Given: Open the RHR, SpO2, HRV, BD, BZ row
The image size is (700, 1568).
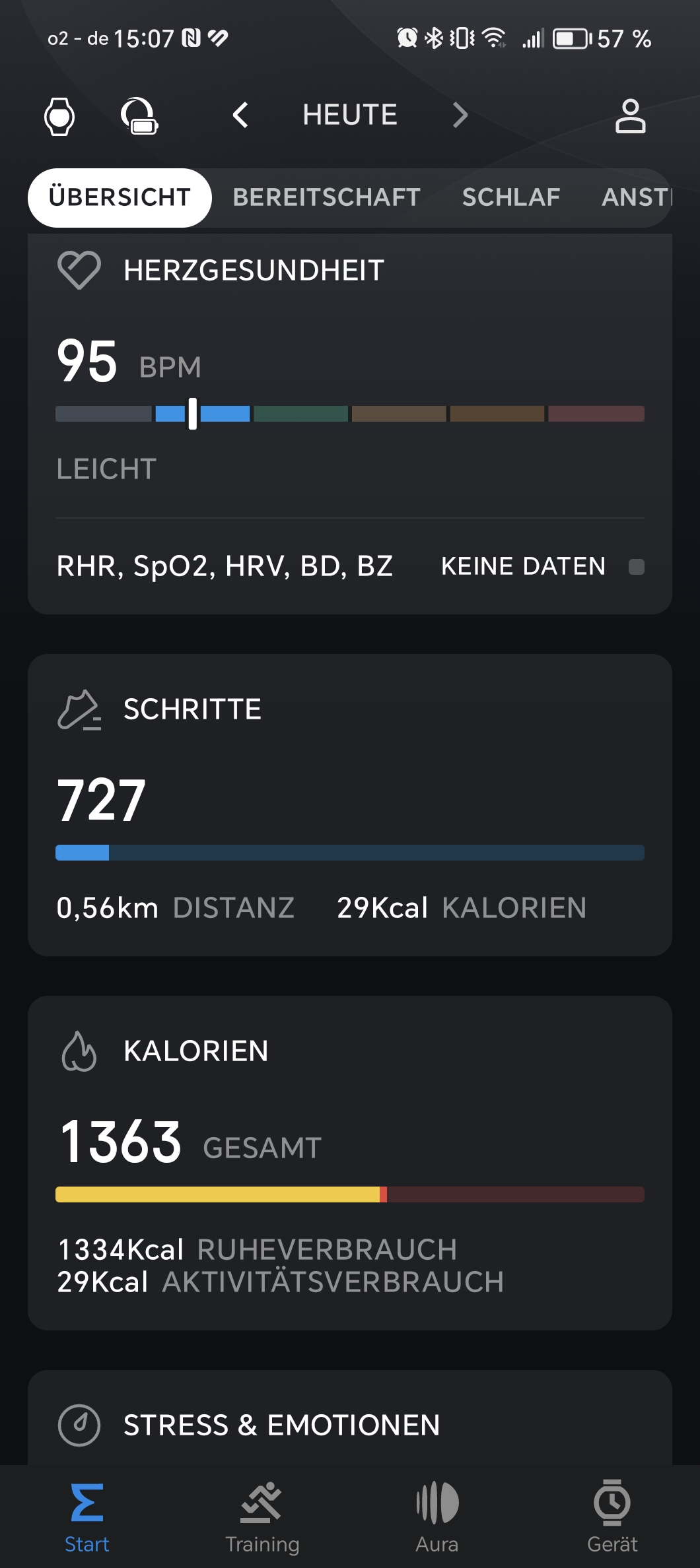Looking at the screenshot, I should coord(350,566).
